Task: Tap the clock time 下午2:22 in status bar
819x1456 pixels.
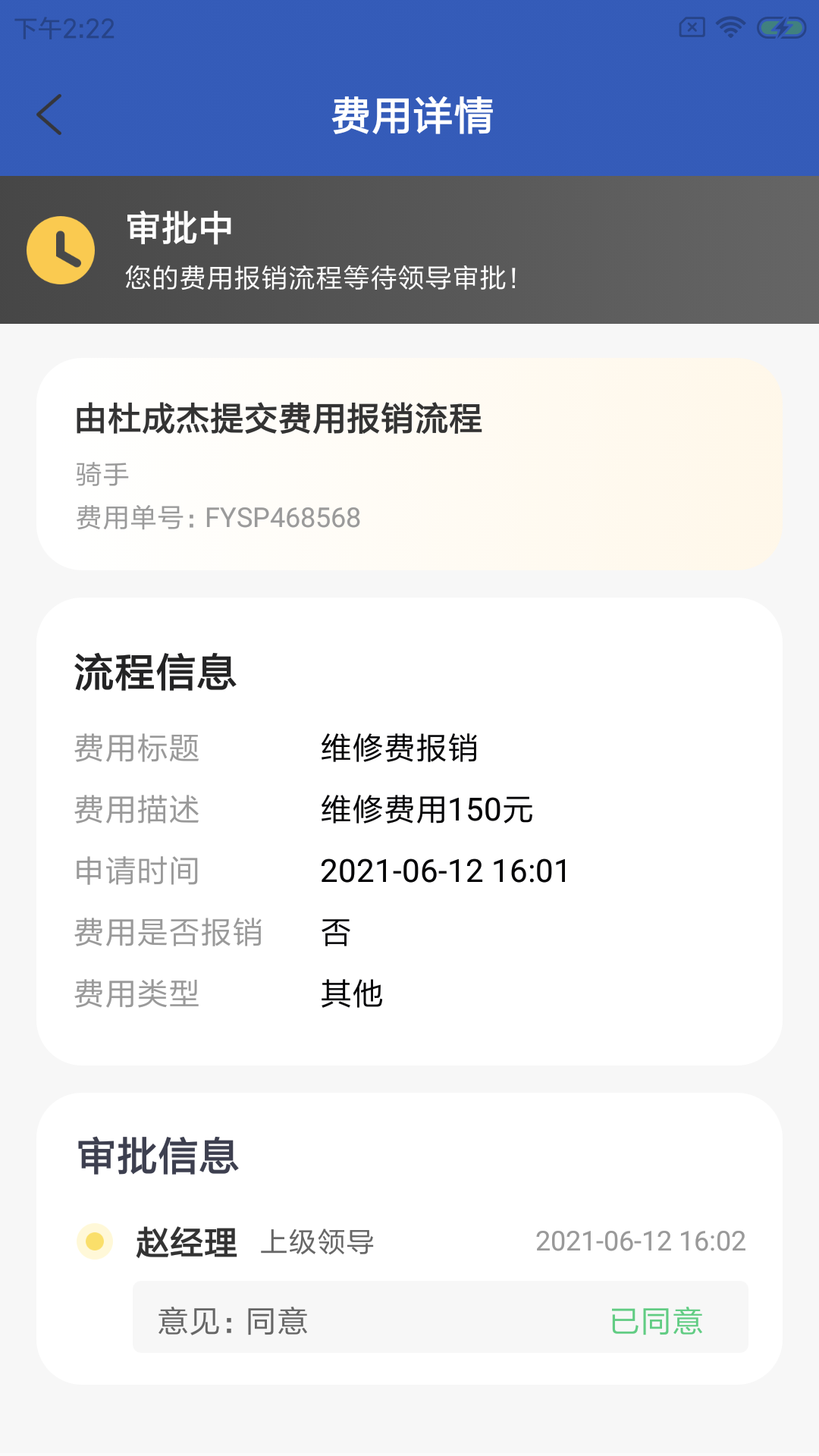Action: [57, 29]
